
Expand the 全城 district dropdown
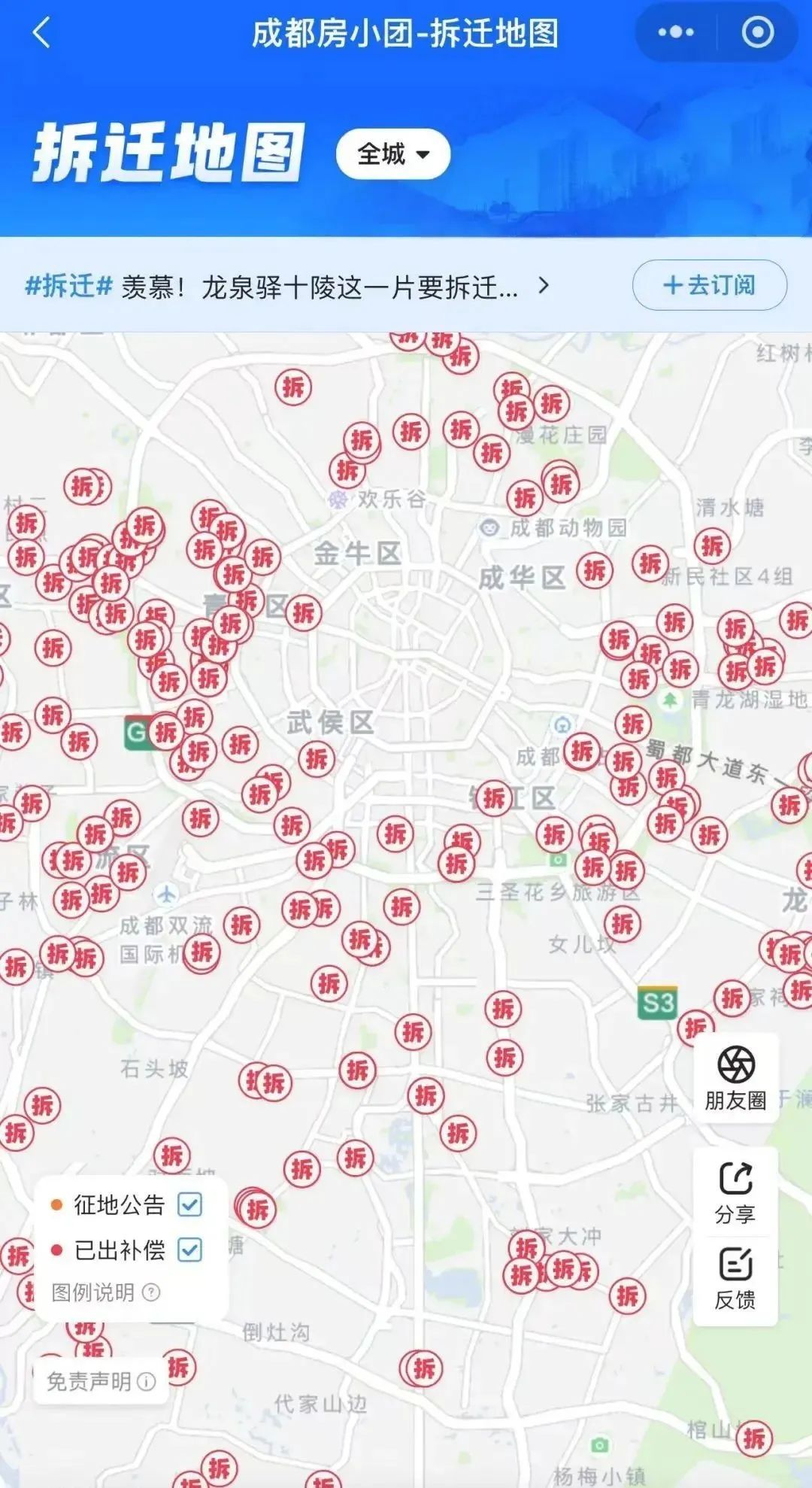click(x=393, y=154)
